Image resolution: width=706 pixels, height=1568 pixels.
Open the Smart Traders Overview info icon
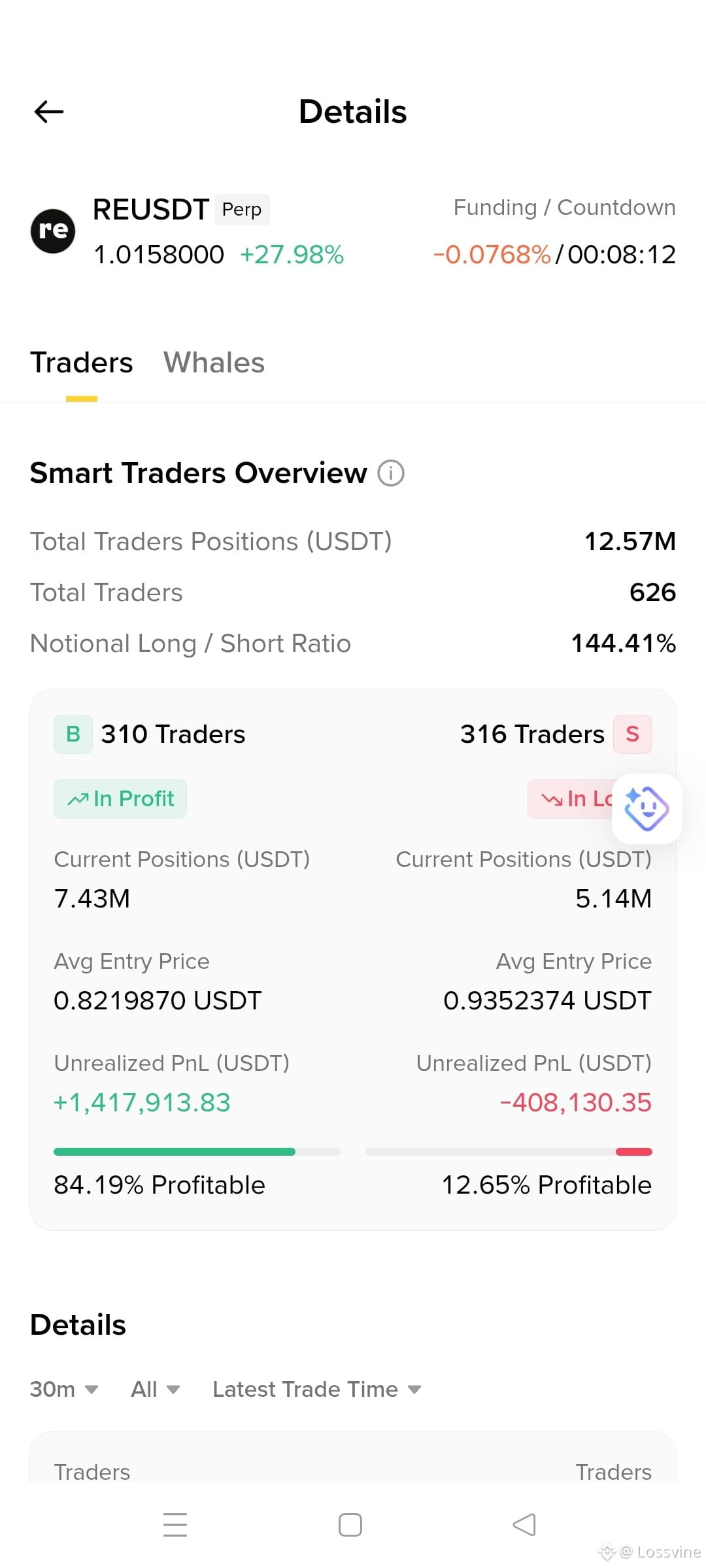point(391,473)
